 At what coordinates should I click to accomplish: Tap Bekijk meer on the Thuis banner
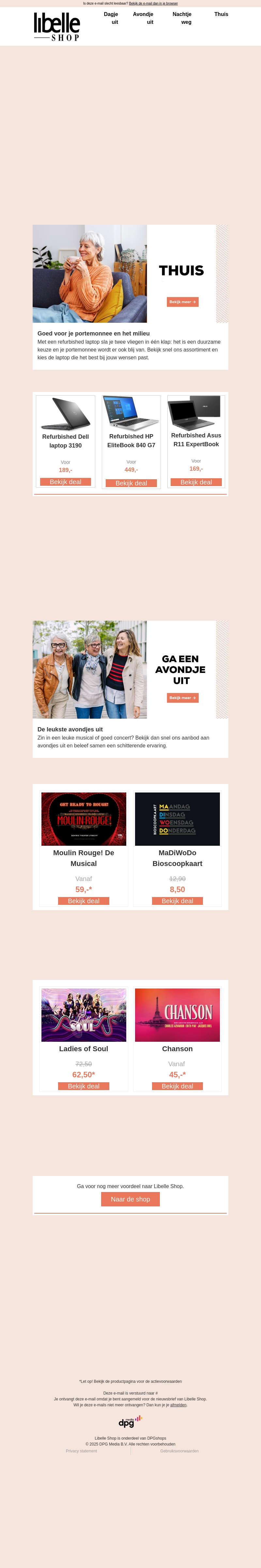(182, 302)
